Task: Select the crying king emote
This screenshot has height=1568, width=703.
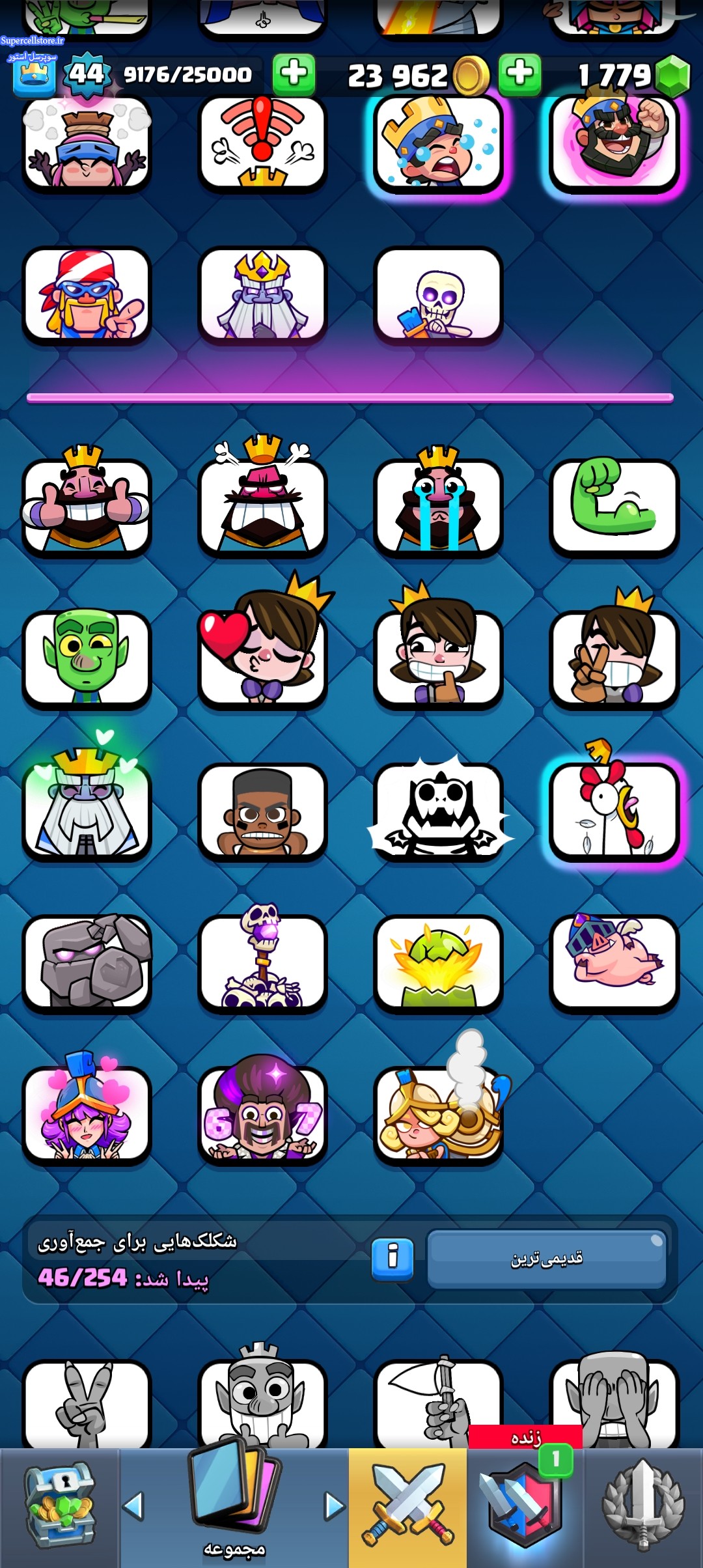Action: pos(438,506)
